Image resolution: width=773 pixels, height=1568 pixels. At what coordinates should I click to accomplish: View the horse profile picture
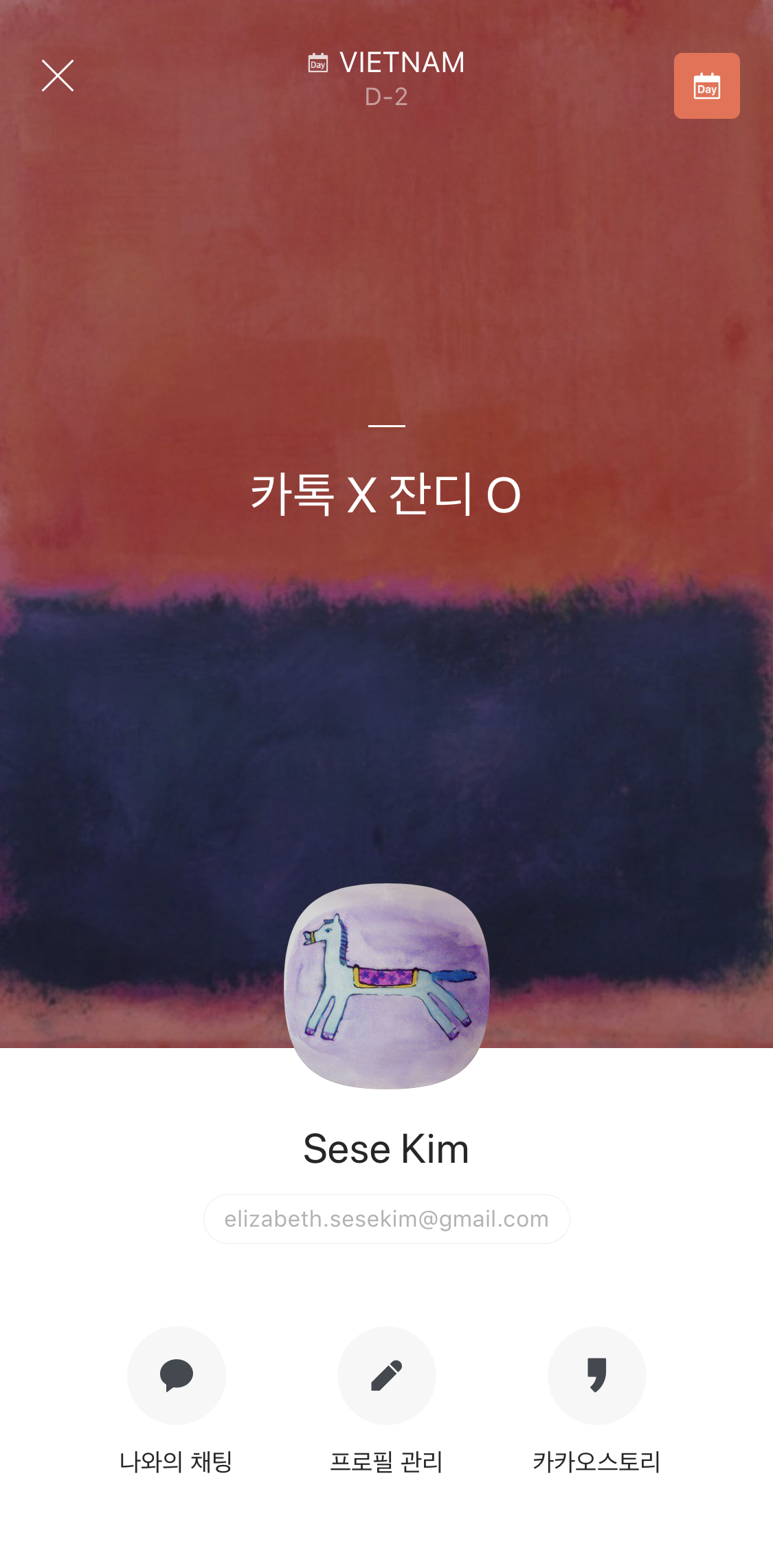pyautogui.click(x=387, y=986)
